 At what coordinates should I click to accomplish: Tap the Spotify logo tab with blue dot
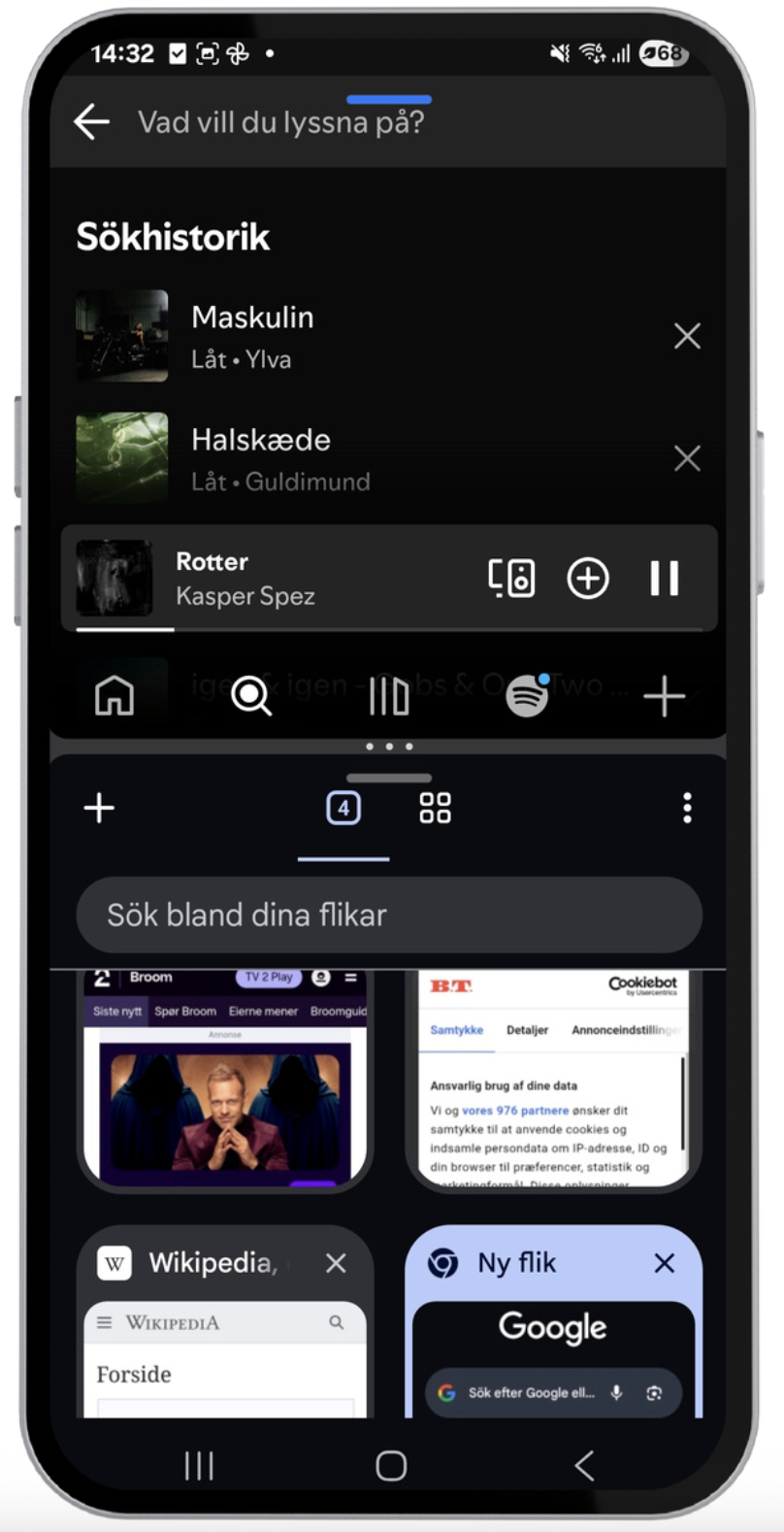click(x=527, y=696)
